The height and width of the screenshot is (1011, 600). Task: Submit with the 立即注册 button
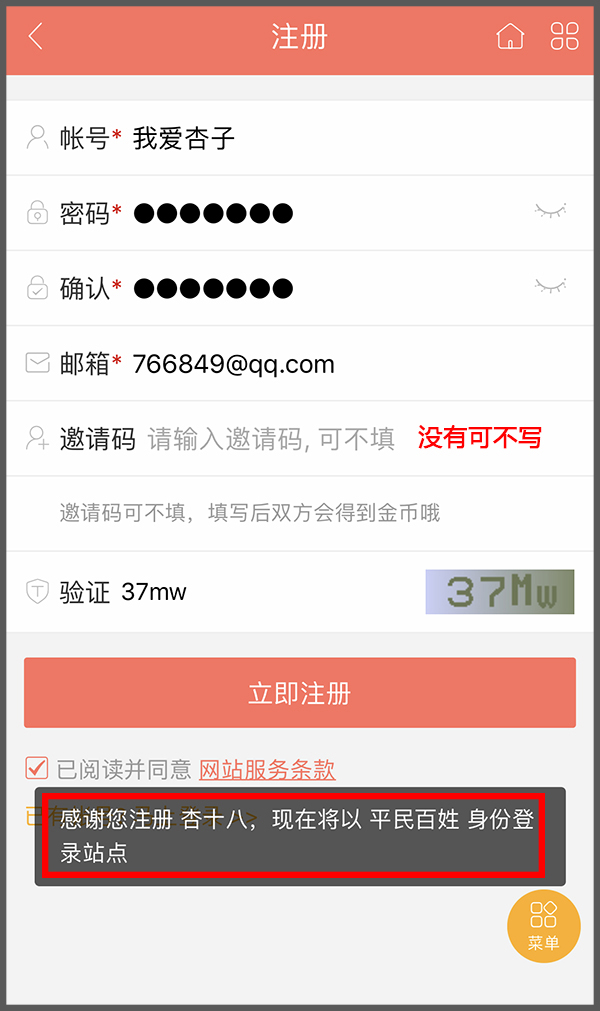point(300,693)
